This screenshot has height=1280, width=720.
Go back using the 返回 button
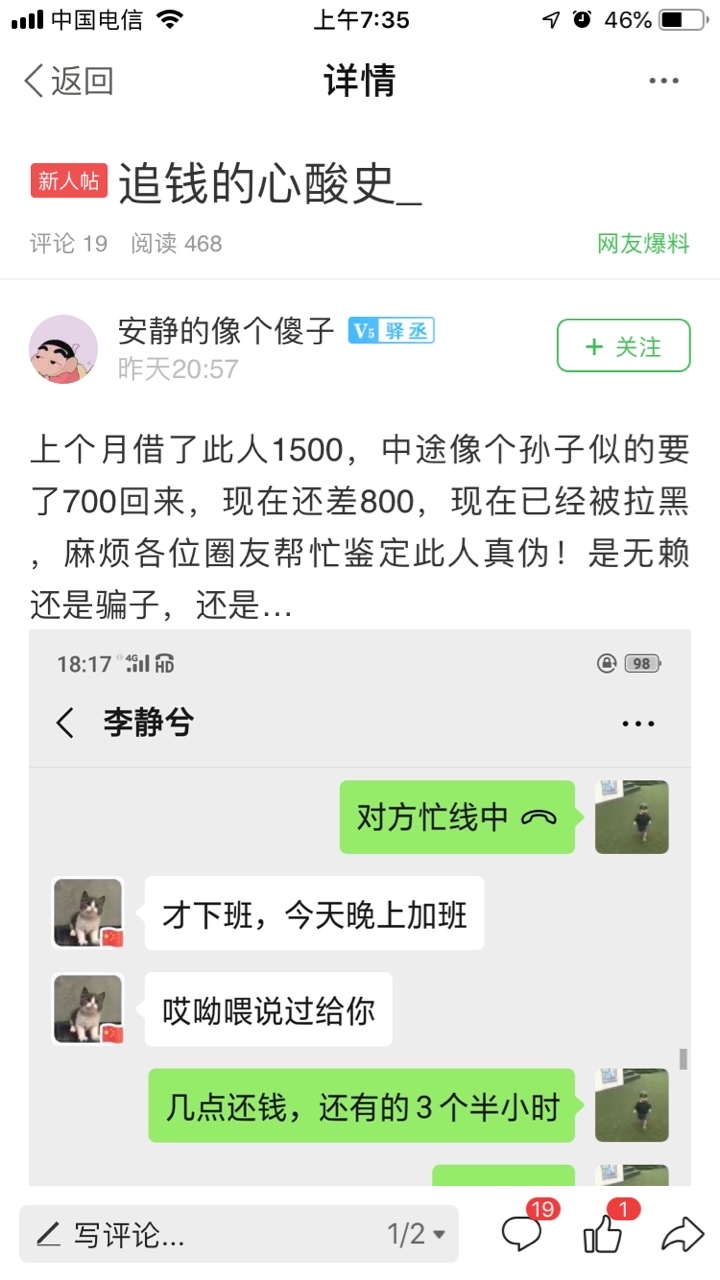(68, 81)
